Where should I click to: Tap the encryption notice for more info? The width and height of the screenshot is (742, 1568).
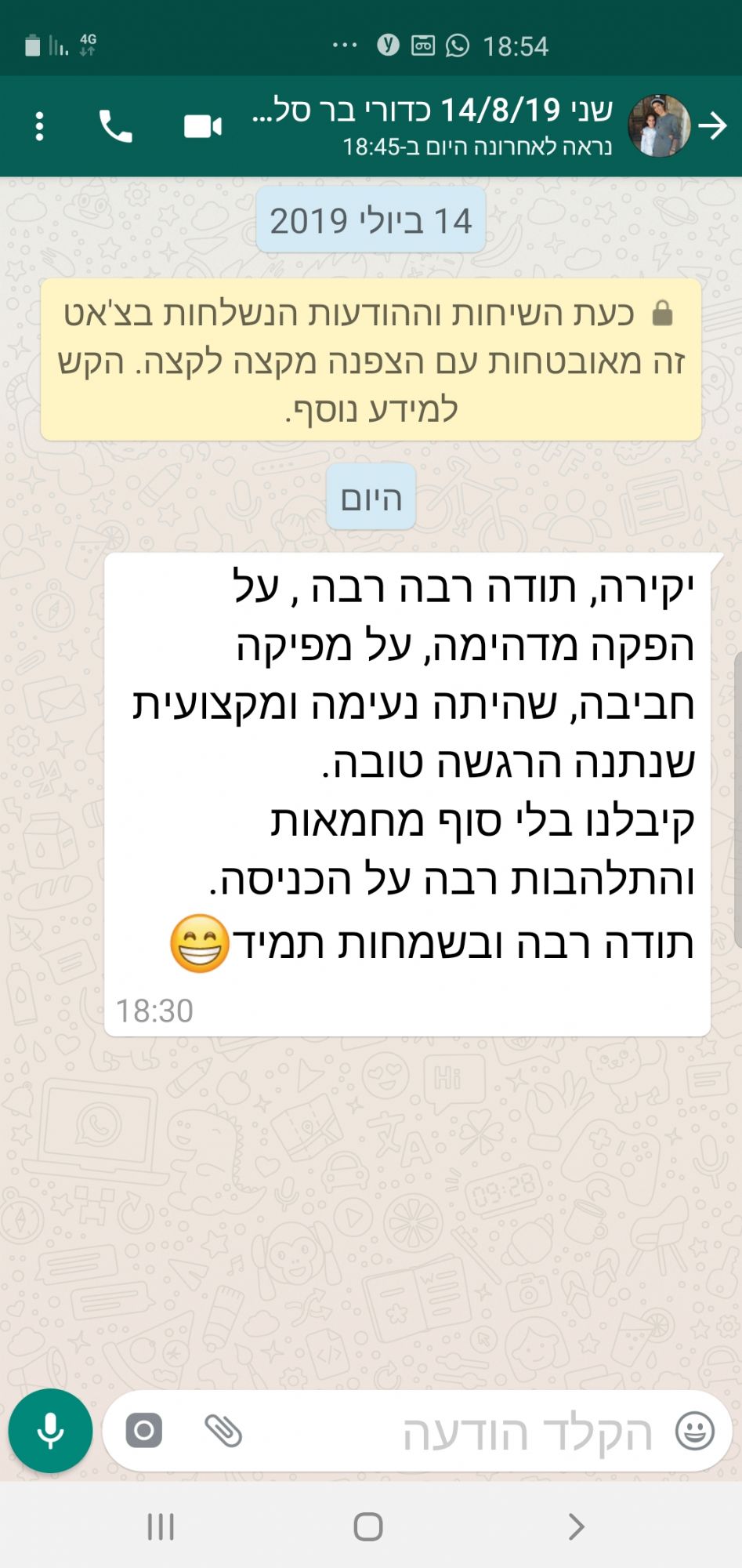371,360
